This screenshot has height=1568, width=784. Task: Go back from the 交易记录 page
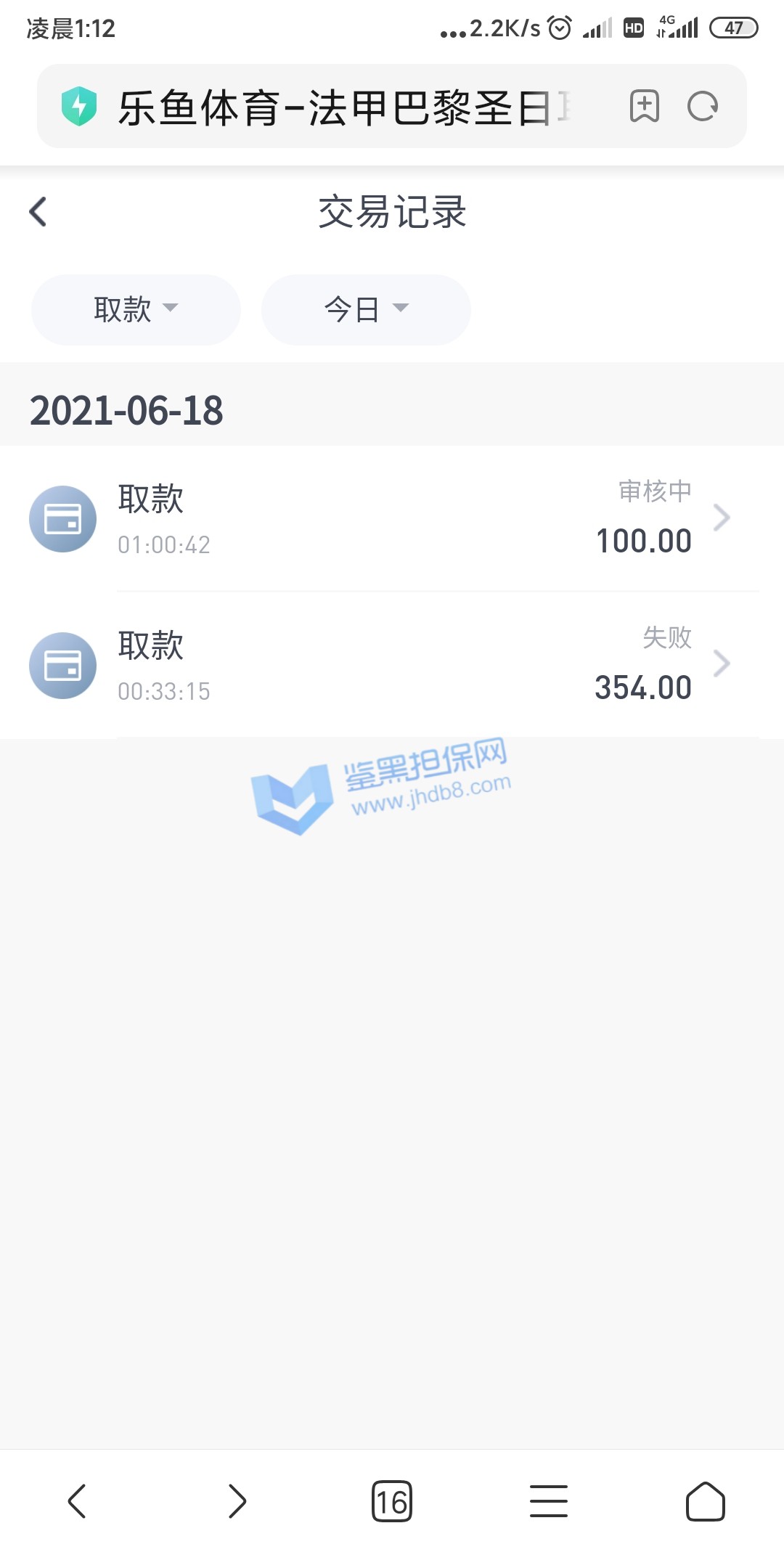(38, 212)
